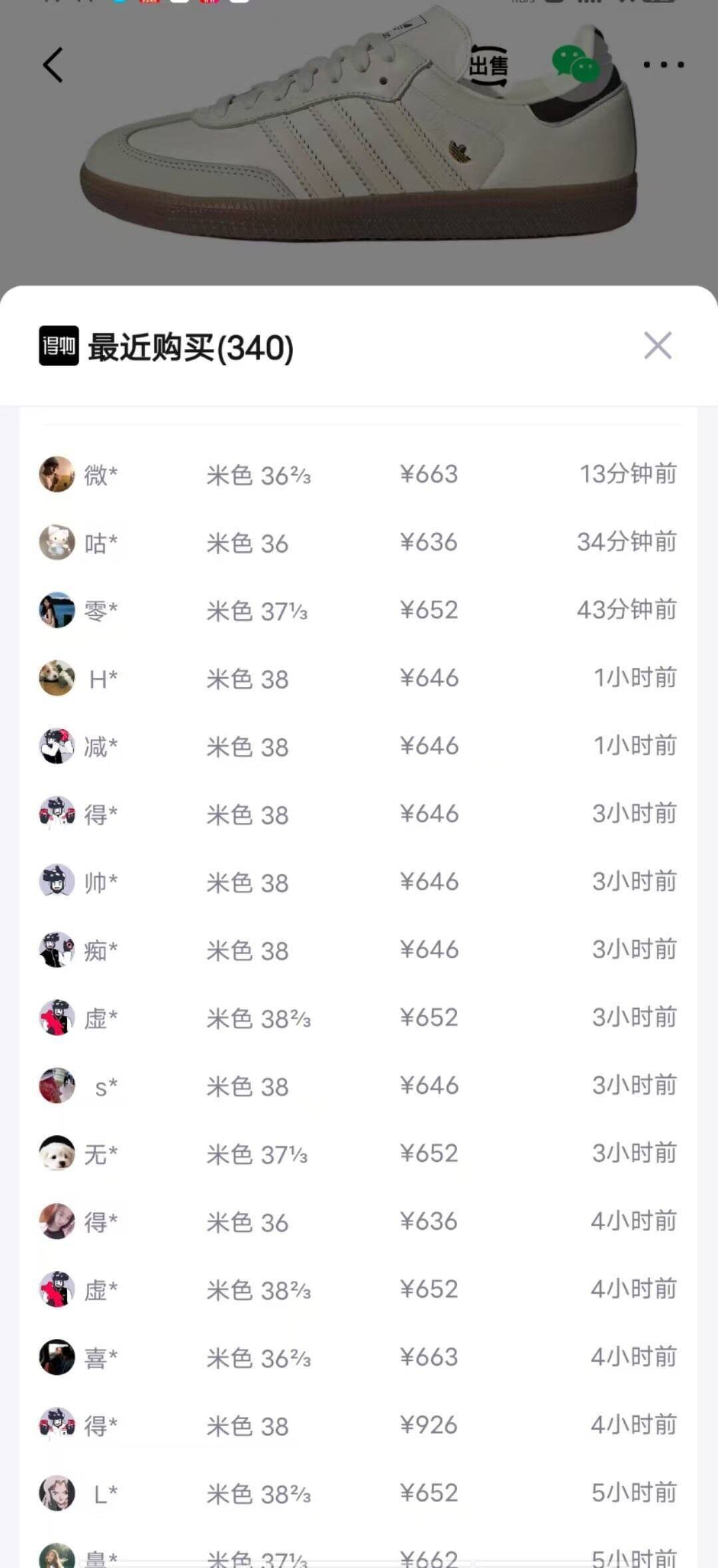Tap the 出售 sell icon
Image resolution: width=718 pixels, height=1568 pixels.
[x=488, y=65]
